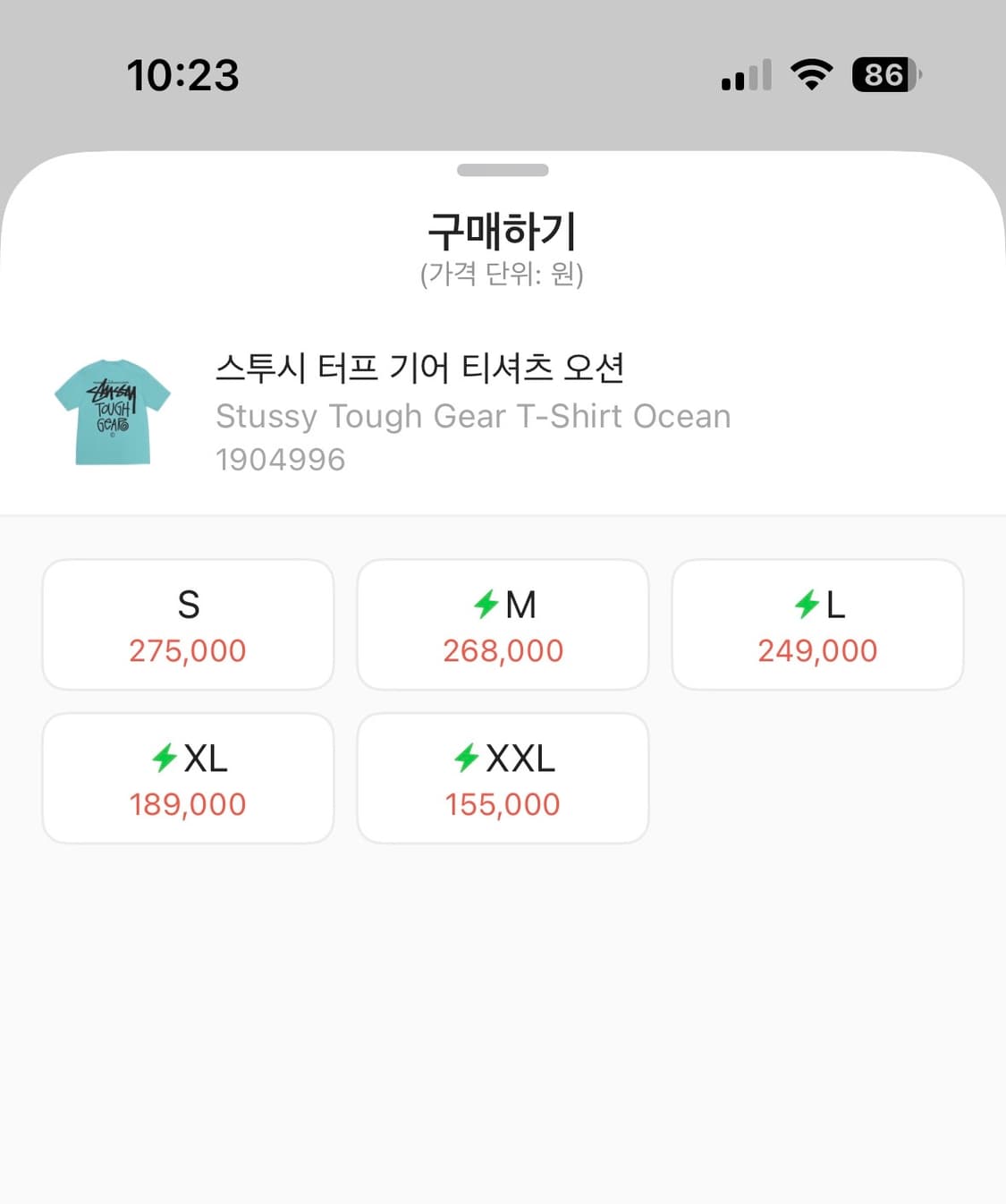Open the Stussy Tough Gear T-Shirt Ocean link
The height and width of the screenshot is (1204, 1006).
(x=473, y=416)
